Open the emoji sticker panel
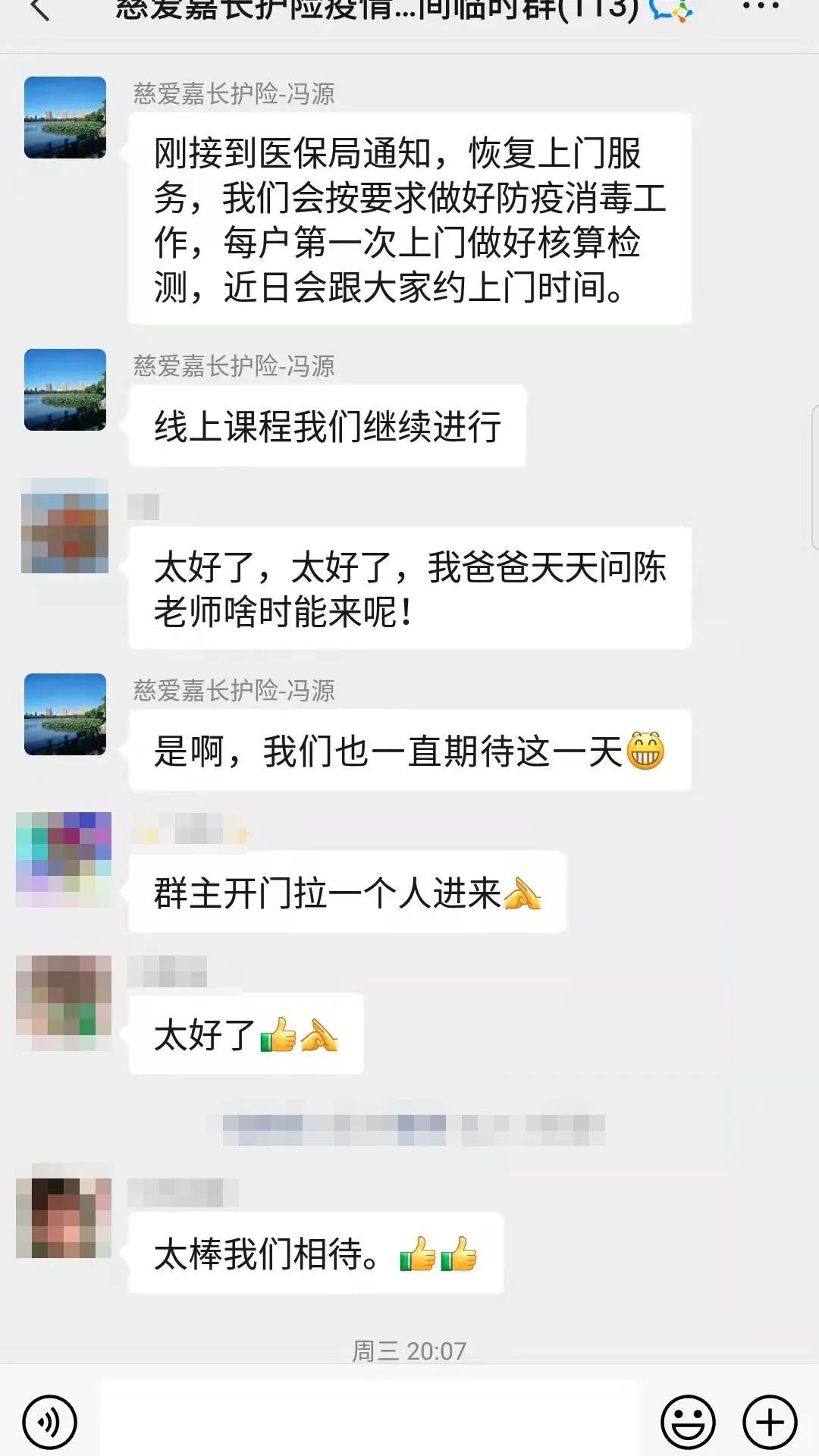The image size is (819, 1456). (x=688, y=1421)
